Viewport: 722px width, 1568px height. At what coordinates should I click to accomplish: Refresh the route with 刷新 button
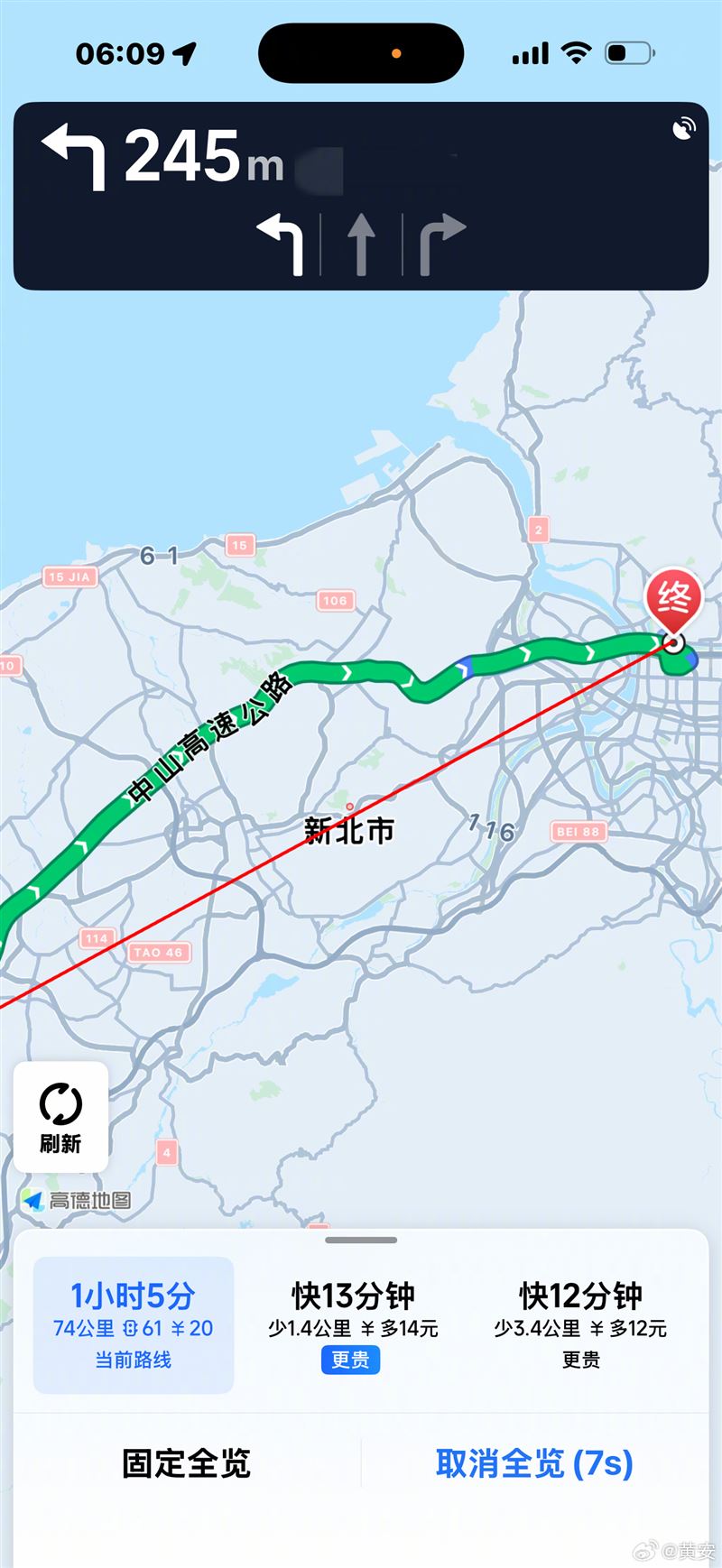tap(60, 1117)
